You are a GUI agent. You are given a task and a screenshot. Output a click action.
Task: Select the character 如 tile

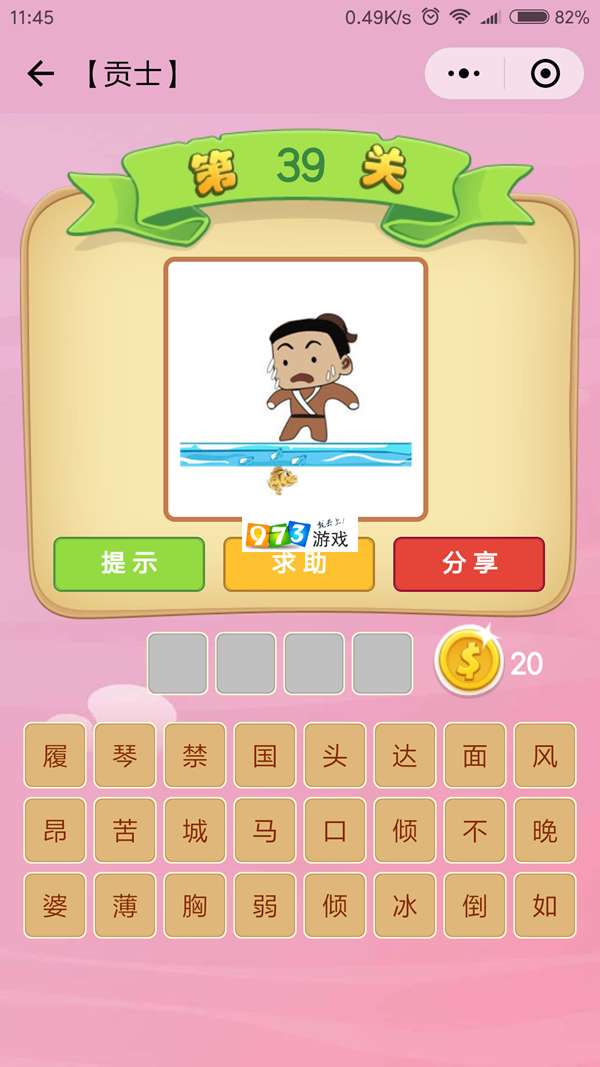click(545, 906)
